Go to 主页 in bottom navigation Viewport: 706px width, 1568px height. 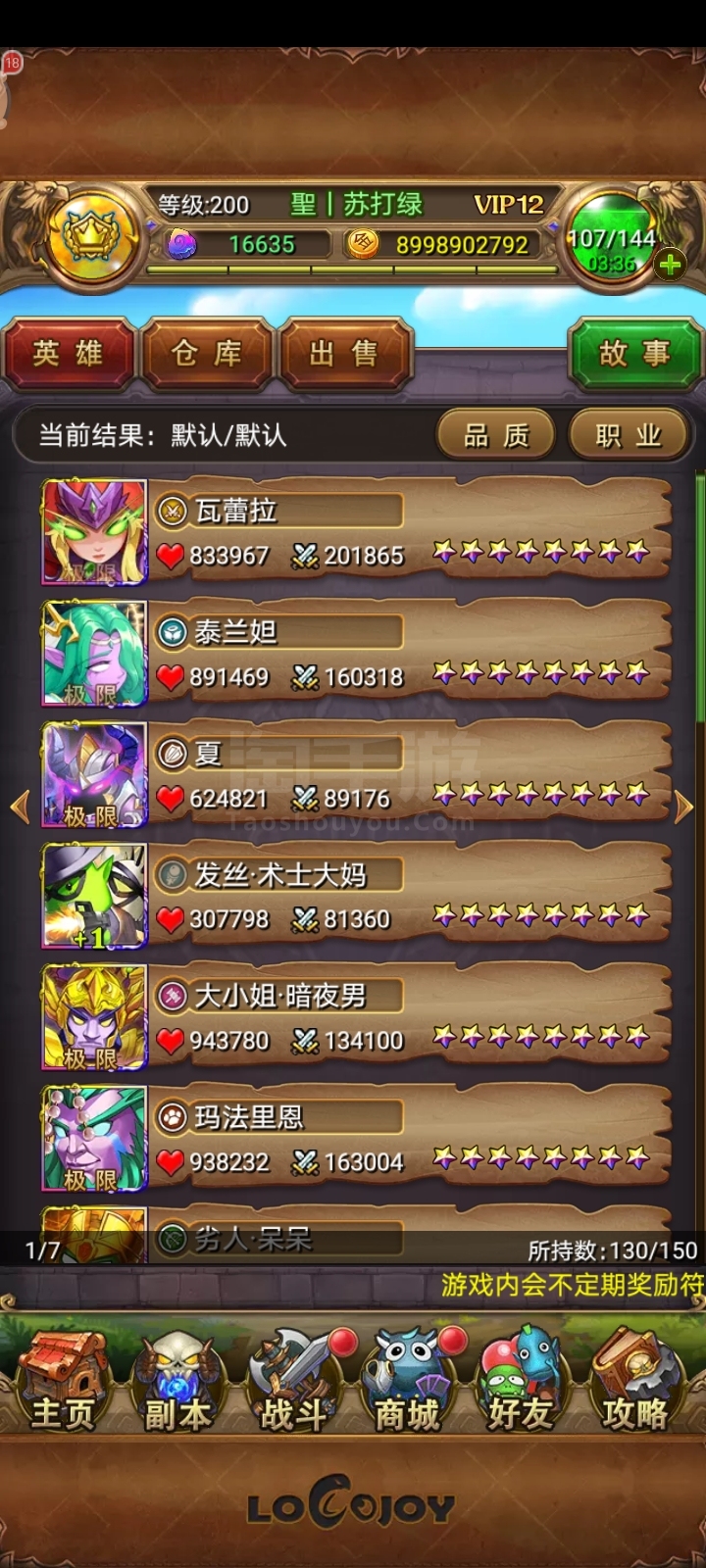point(63,1384)
